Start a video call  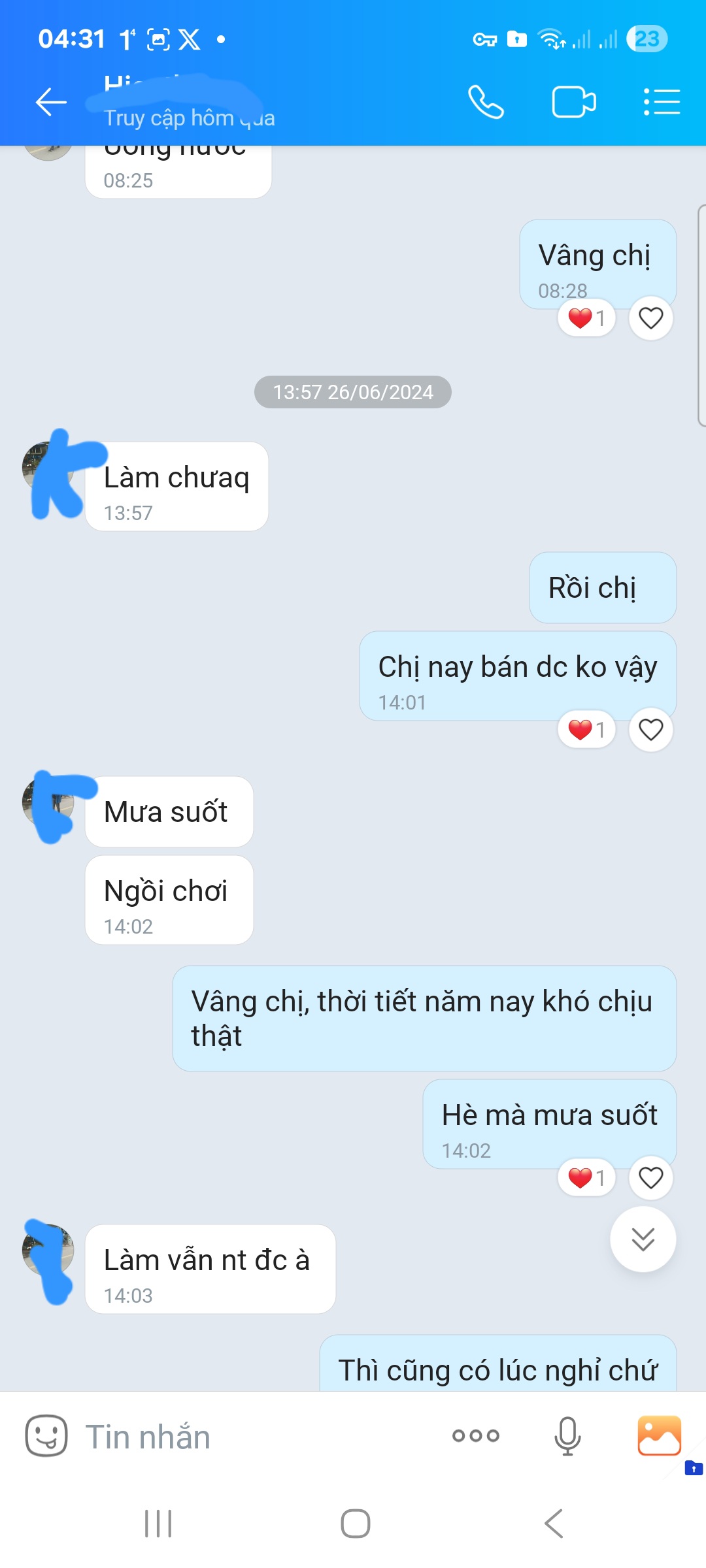[573, 103]
